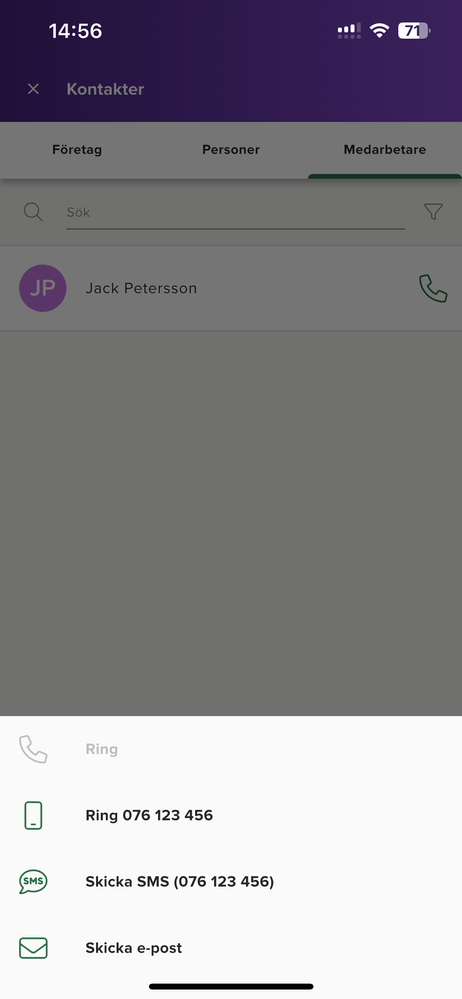Tap the Sök search field
Viewport: 462px width, 999px height.
235,212
